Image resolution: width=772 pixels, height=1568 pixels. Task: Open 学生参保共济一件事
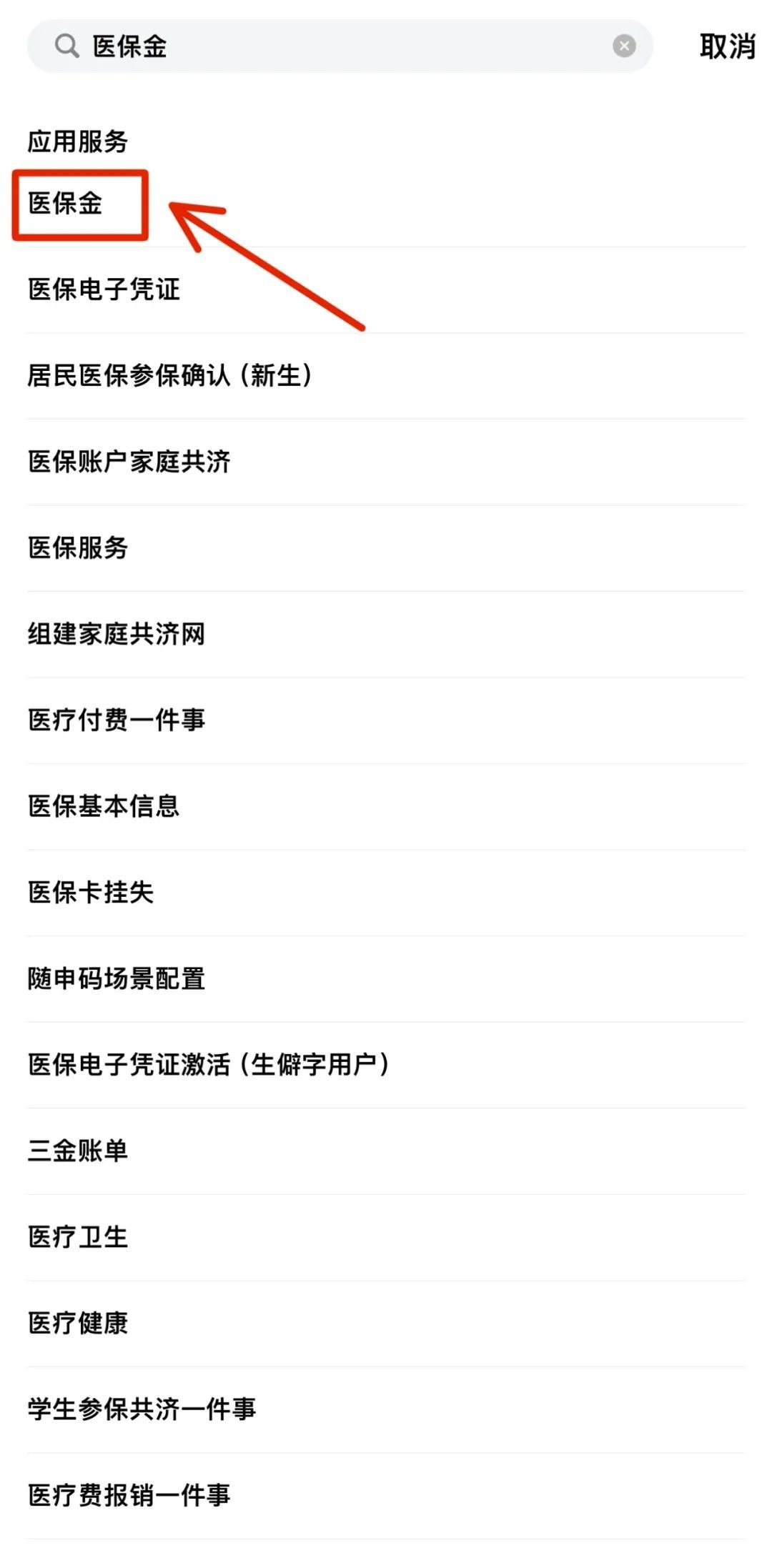click(142, 1409)
